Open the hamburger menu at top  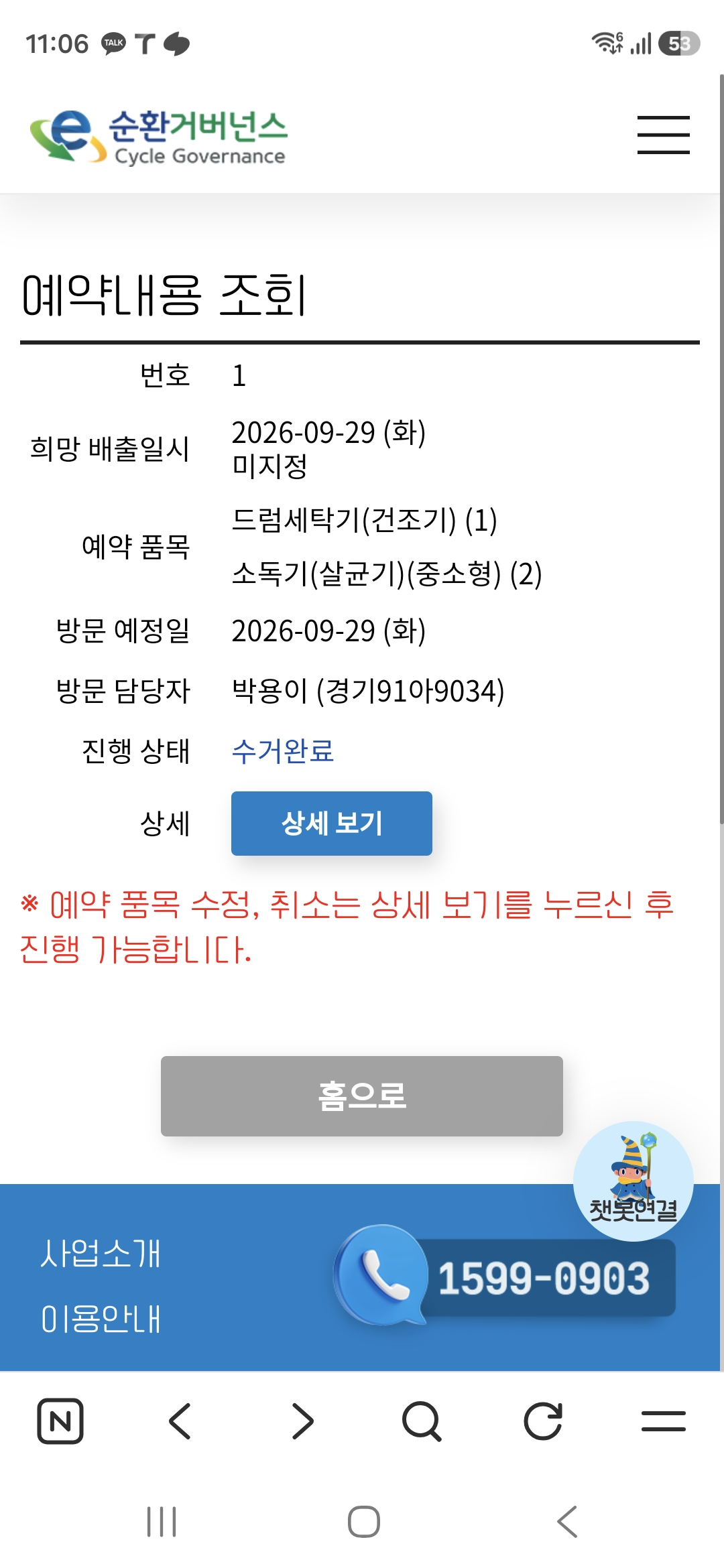click(663, 135)
